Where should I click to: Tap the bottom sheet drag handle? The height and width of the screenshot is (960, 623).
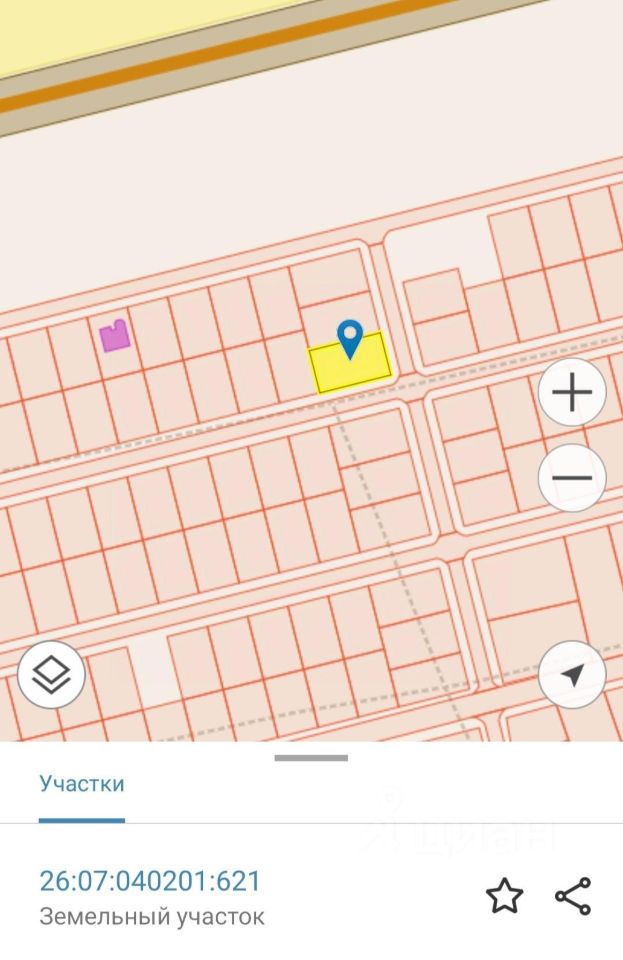[311, 758]
